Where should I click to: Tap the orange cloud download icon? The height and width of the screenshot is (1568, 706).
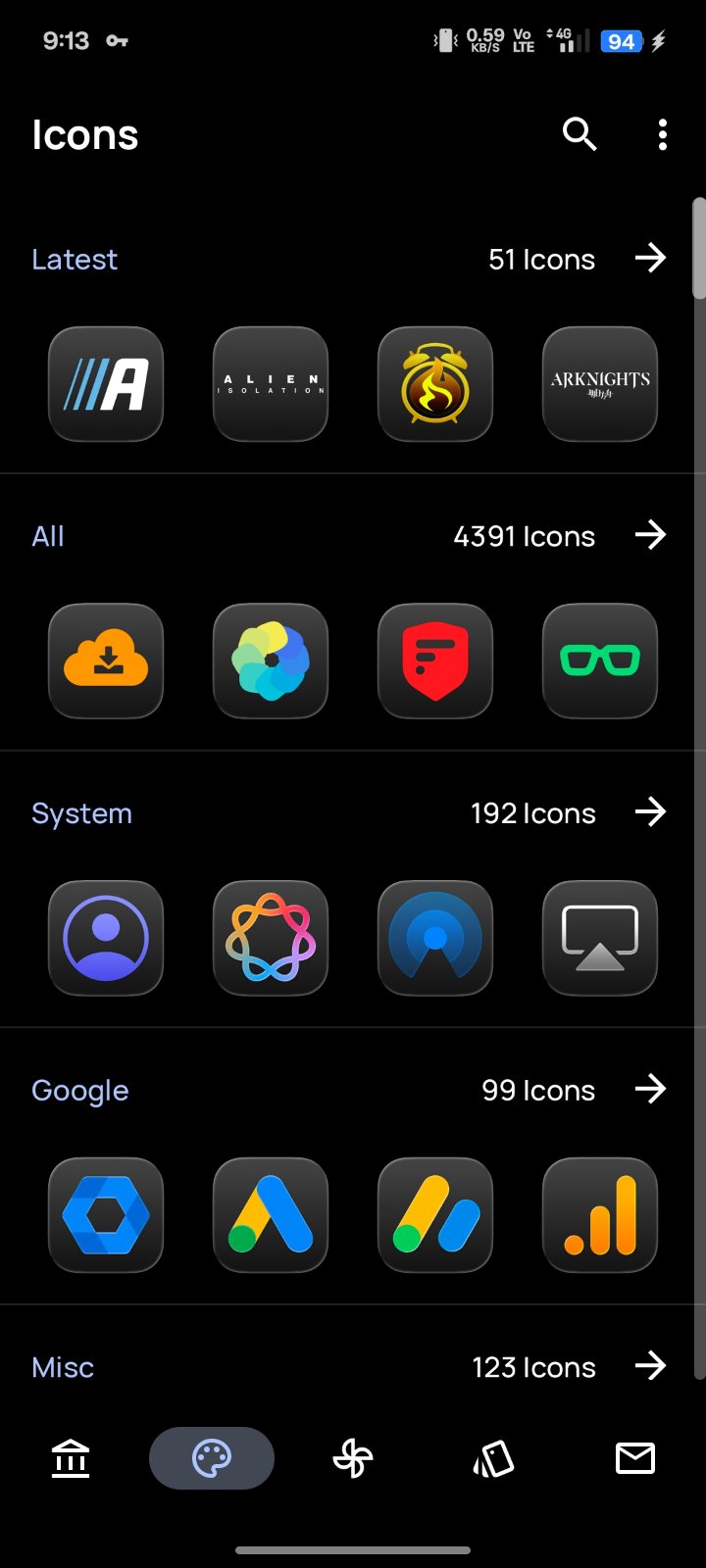tap(106, 661)
